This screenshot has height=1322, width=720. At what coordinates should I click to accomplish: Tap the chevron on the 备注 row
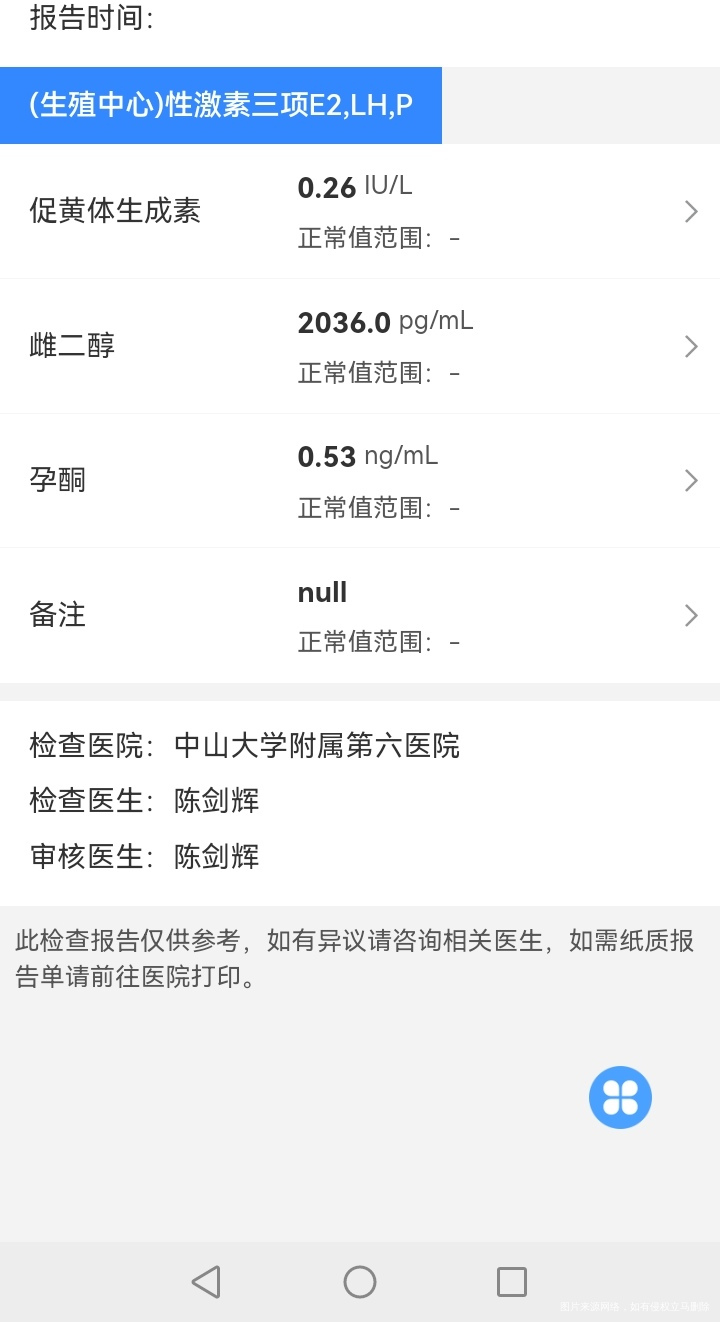pos(690,615)
